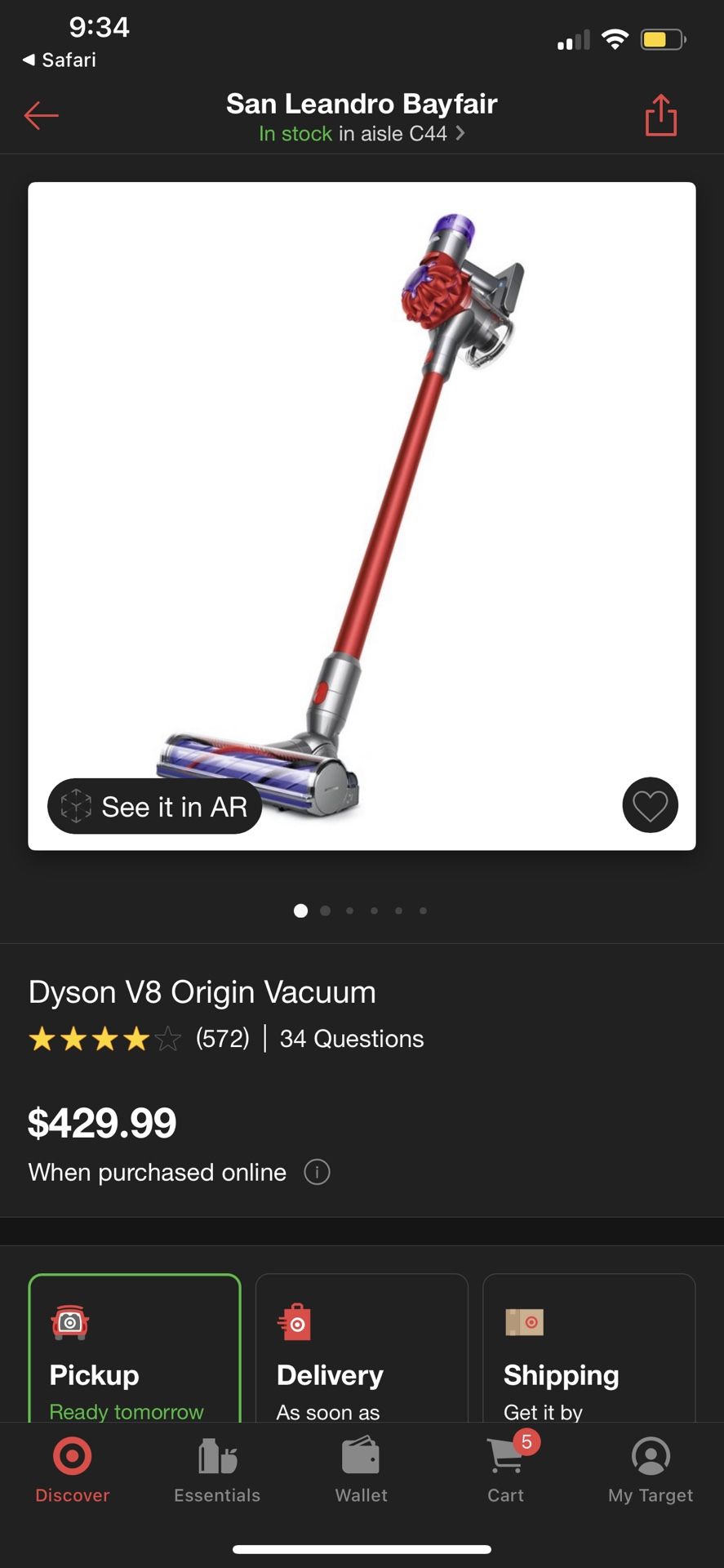724x1568 pixels.
Task: Open the share sheet icon
Action: (661, 115)
